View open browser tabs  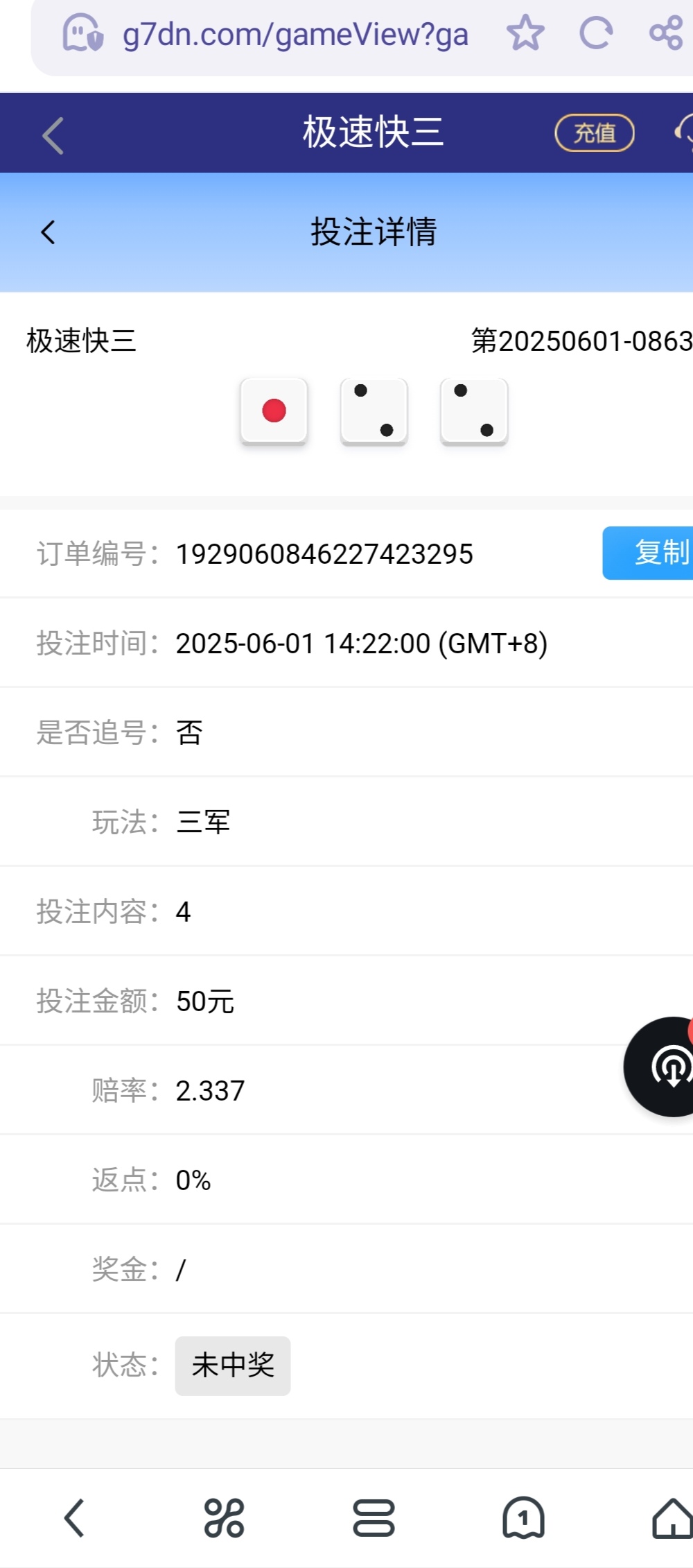[523, 1518]
